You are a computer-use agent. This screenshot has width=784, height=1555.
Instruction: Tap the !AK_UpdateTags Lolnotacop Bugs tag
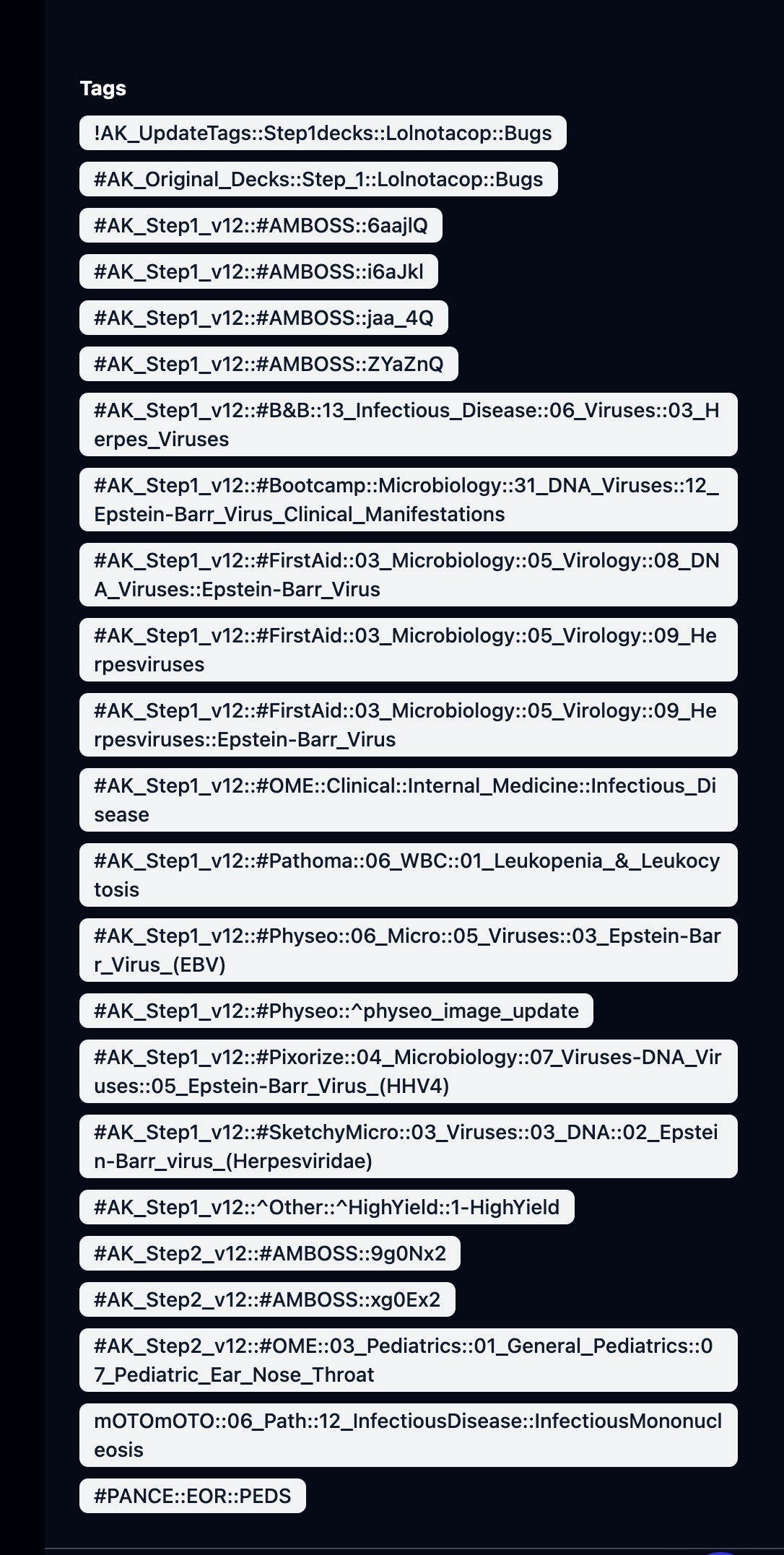point(323,133)
